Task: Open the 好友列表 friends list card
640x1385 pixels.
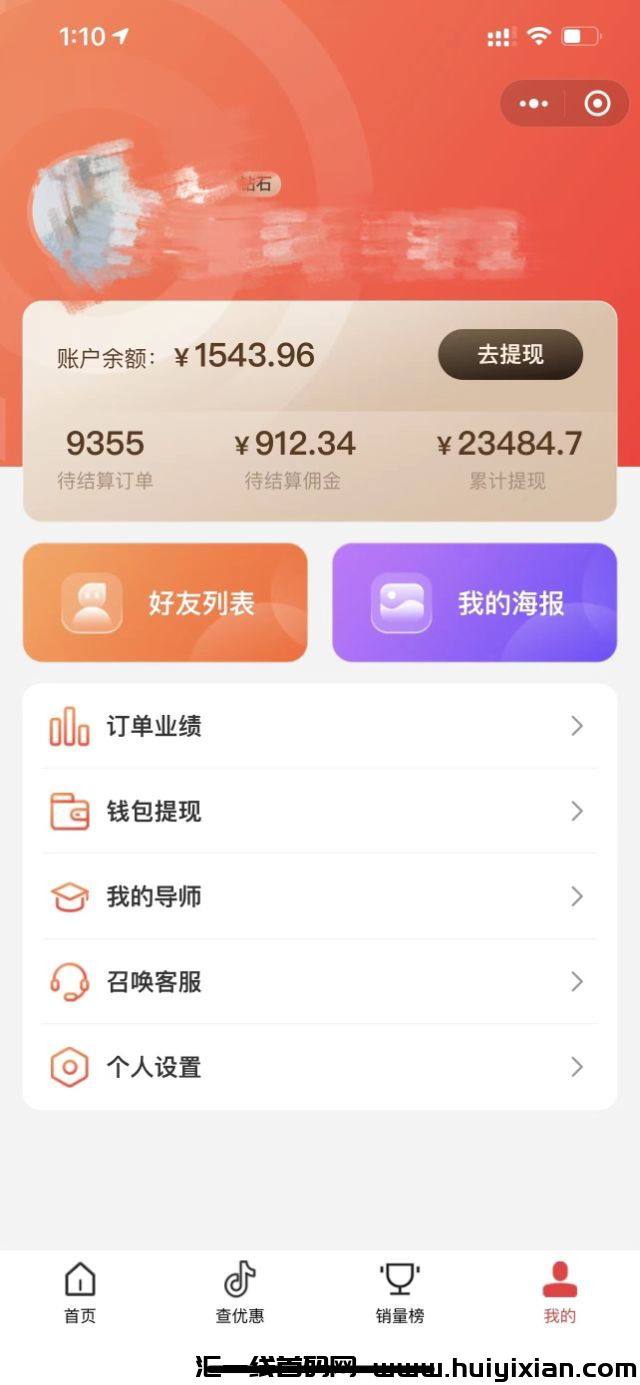Action: pos(165,603)
